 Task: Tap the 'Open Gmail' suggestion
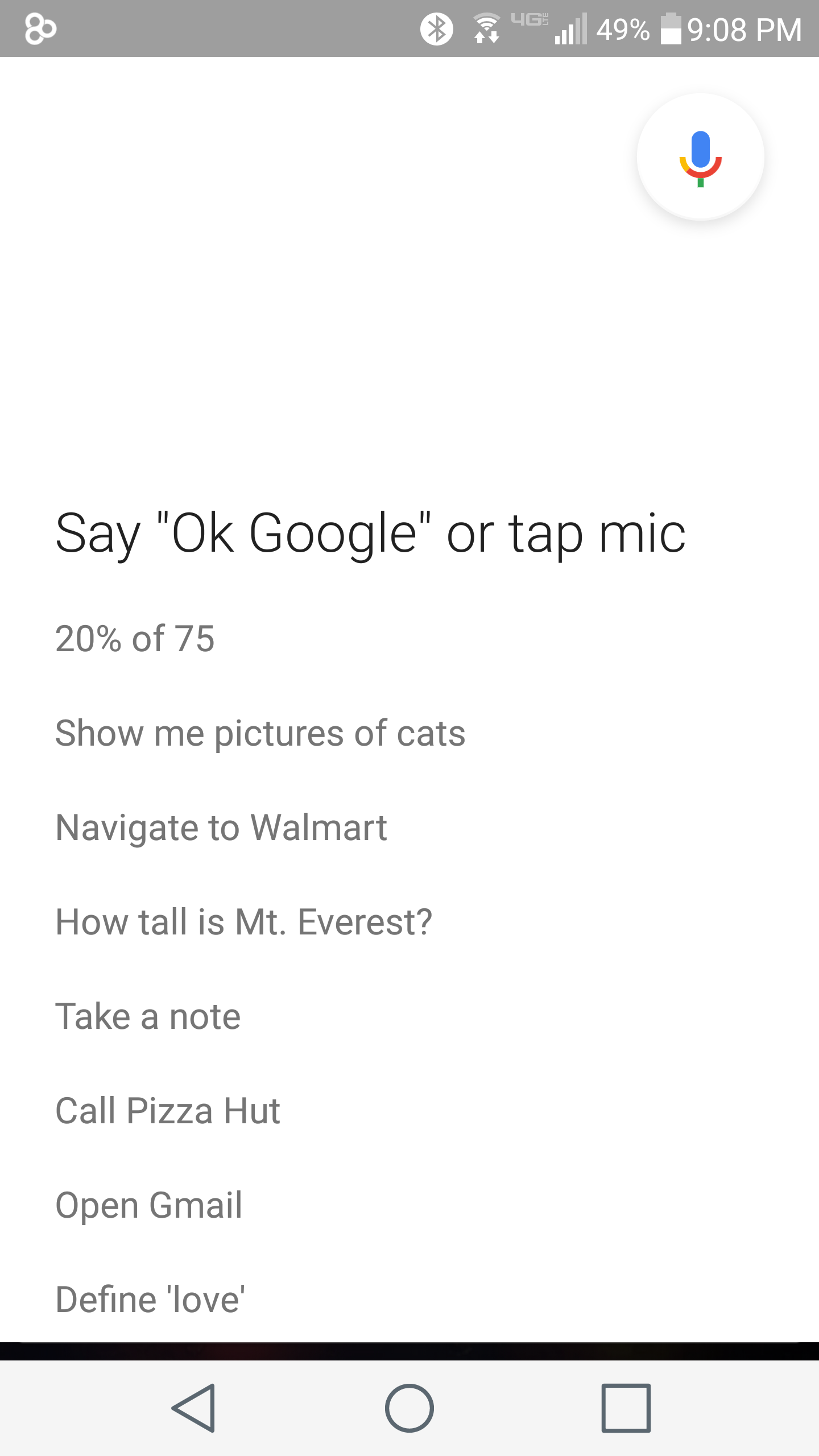click(149, 1206)
